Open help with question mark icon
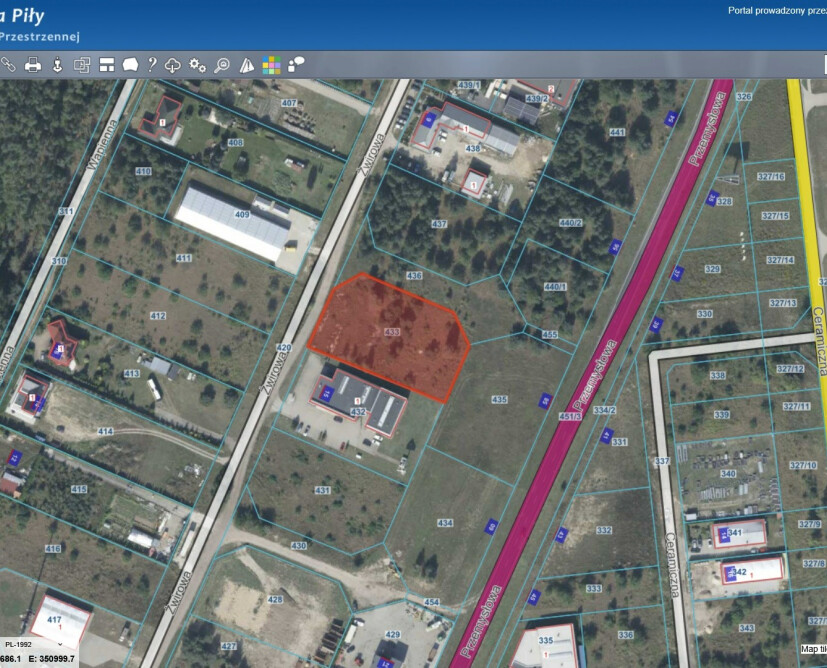 [152, 65]
